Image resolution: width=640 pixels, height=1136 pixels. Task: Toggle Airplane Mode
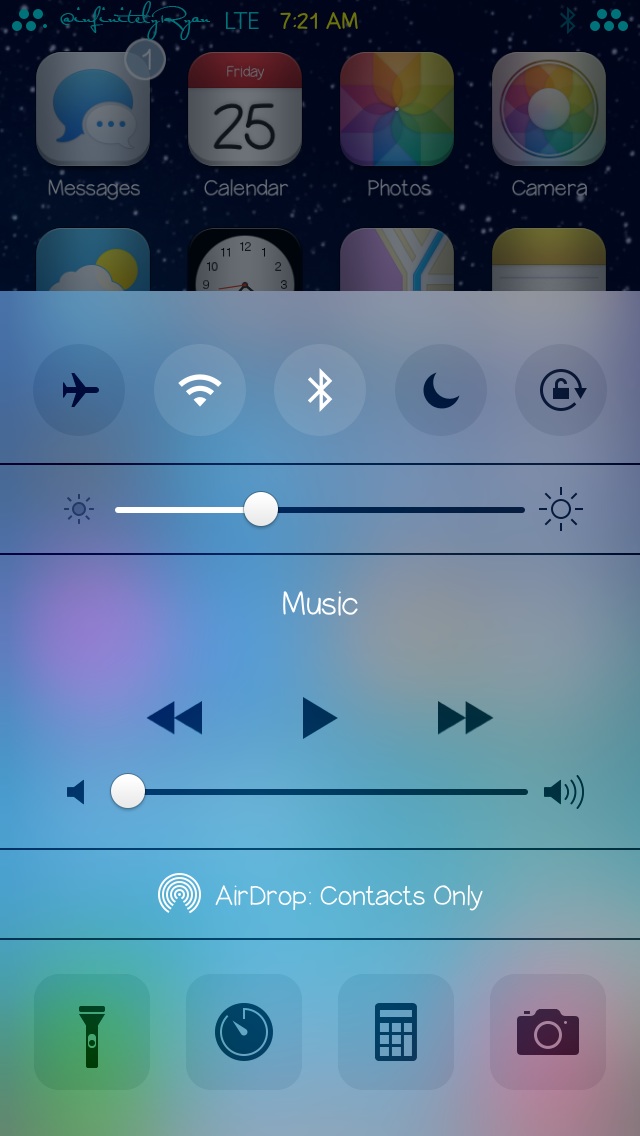tap(80, 390)
